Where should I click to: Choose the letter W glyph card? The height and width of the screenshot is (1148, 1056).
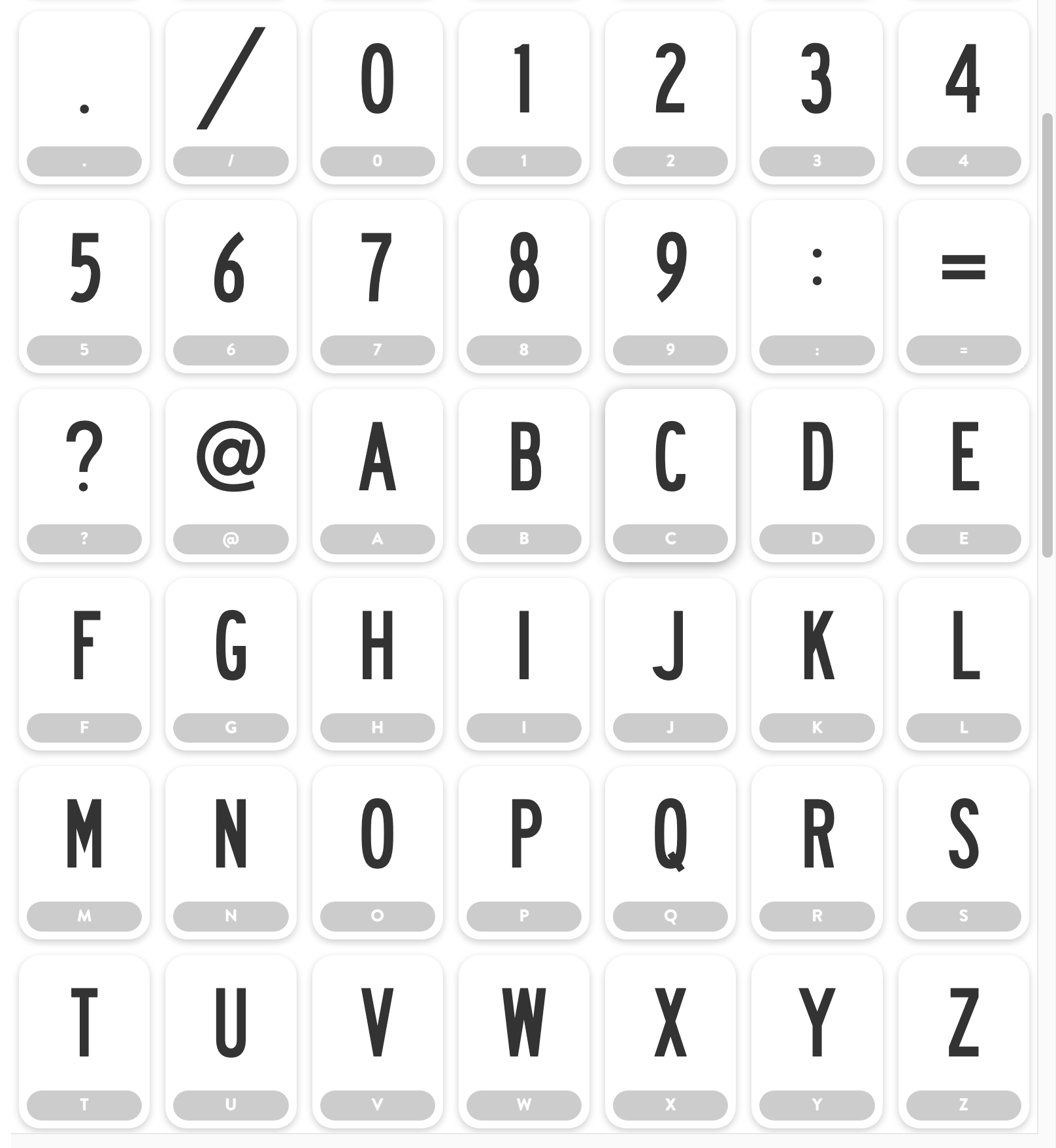[x=523, y=1041]
